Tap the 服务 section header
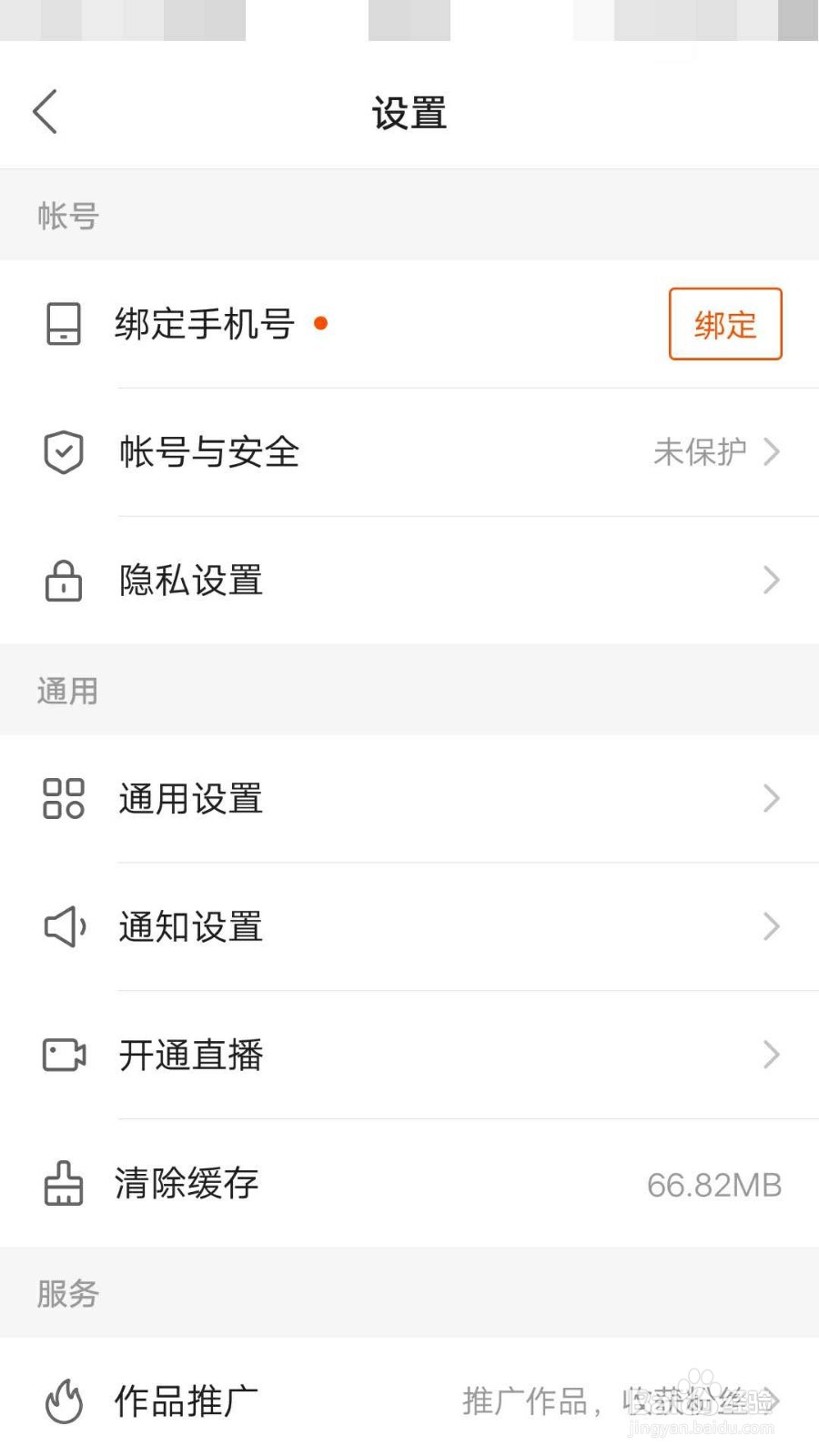819x1456 pixels. coord(67,1292)
